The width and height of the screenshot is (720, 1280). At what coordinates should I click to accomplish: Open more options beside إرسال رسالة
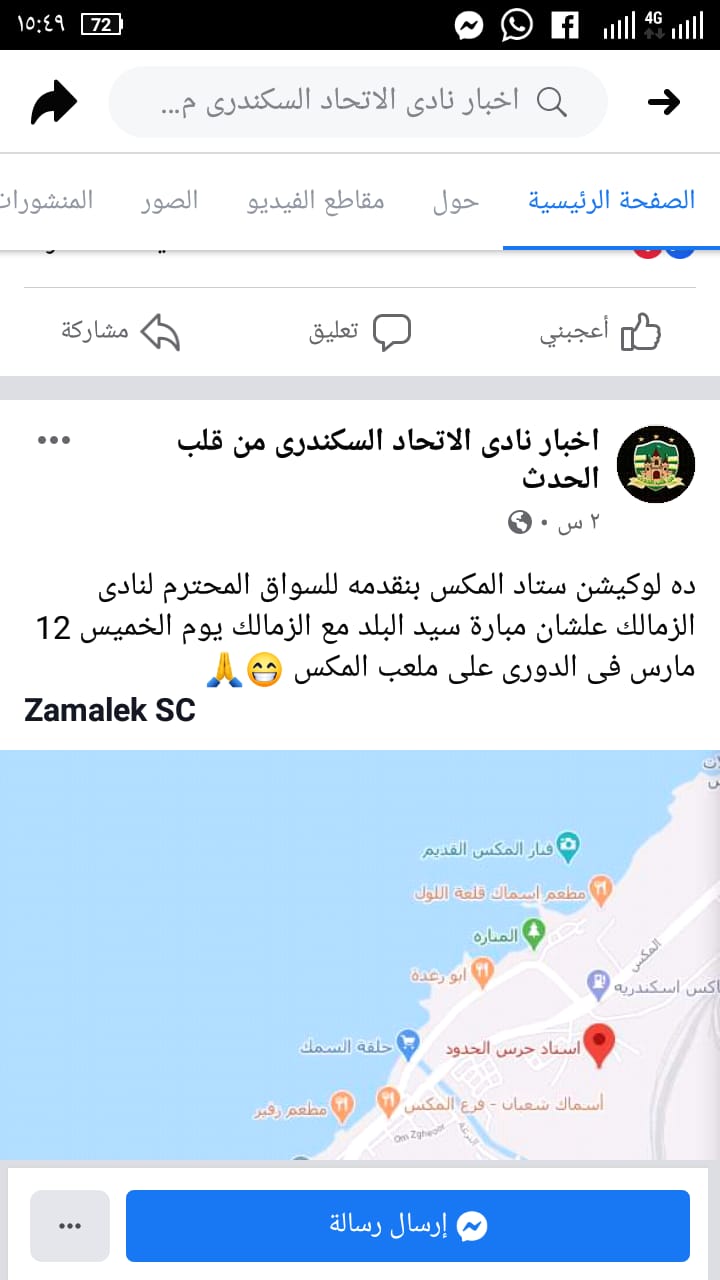pos(70,1226)
